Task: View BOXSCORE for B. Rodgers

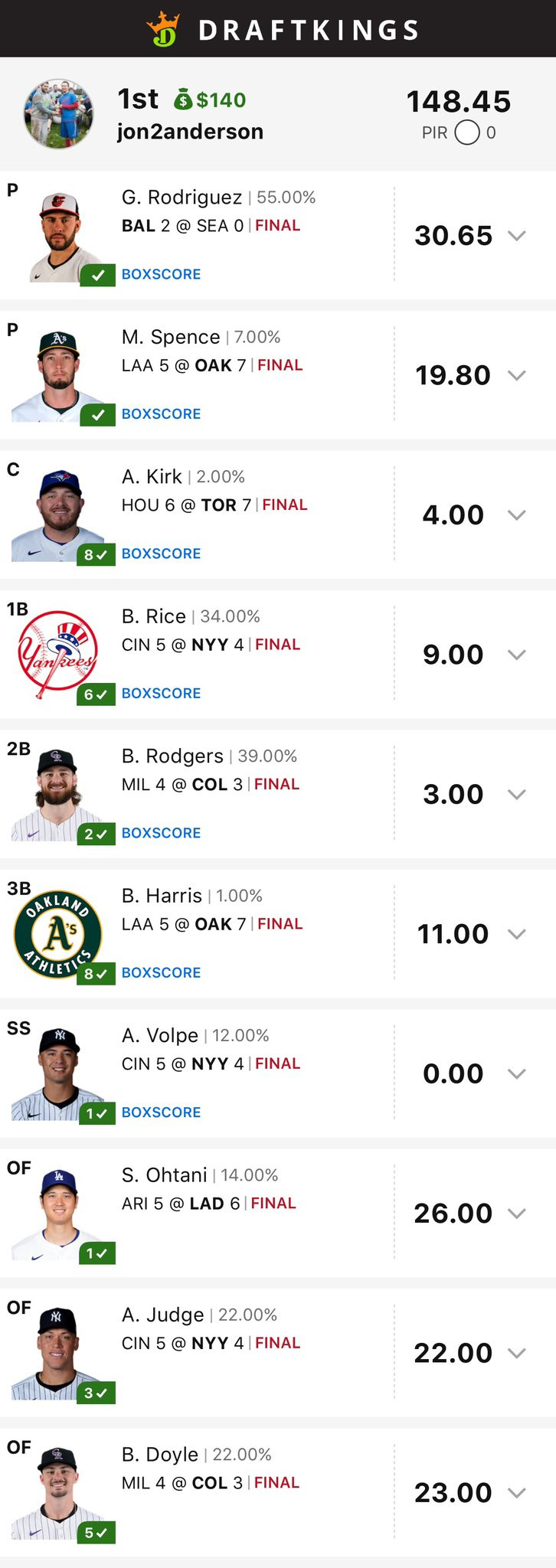Action: coord(161,833)
